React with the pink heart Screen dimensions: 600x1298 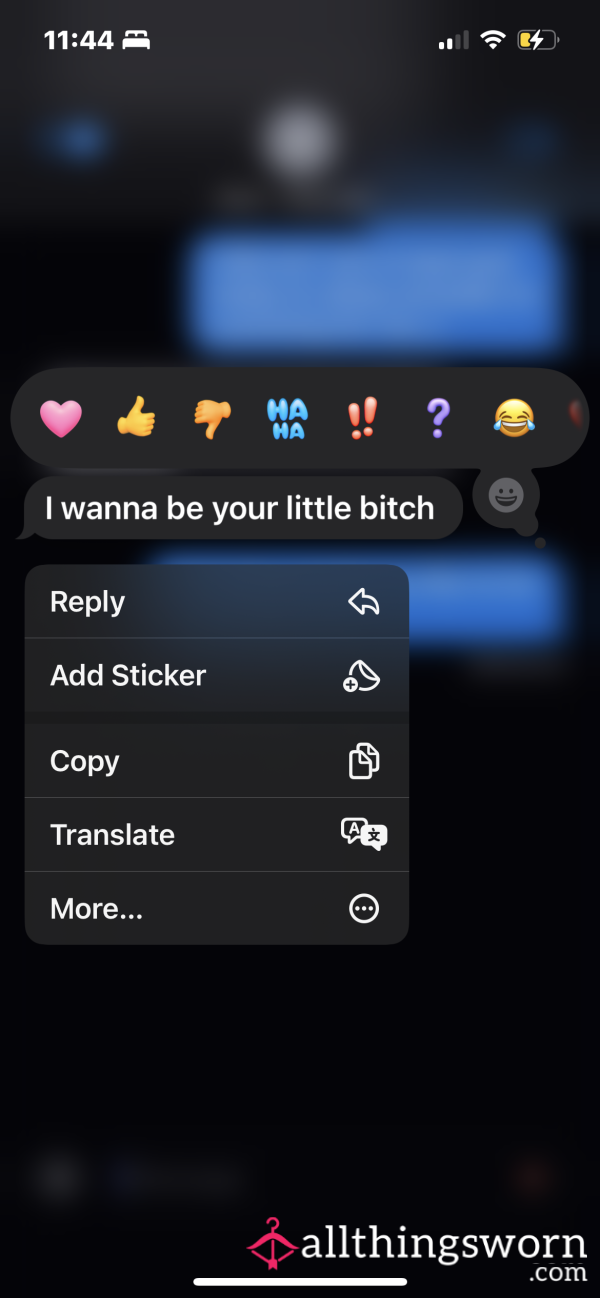(60, 417)
